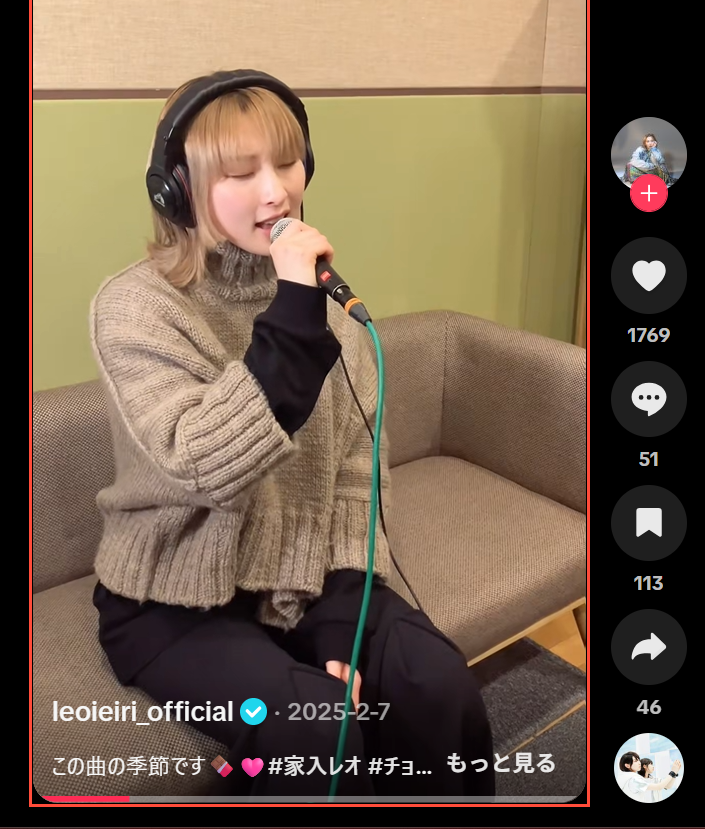Open the leoieiri_official username
The height and width of the screenshot is (829, 705).
pos(142,712)
